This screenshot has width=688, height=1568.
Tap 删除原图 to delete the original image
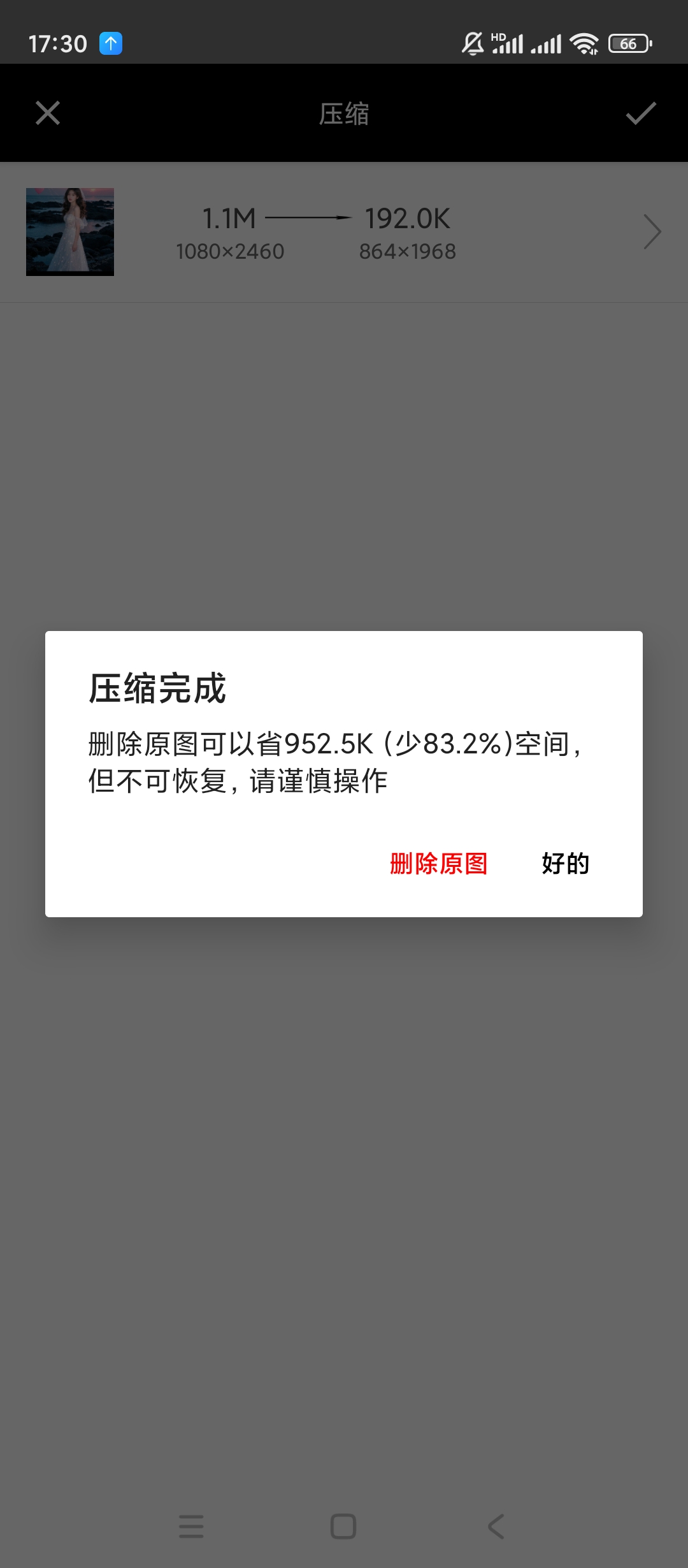pyautogui.click(x=438, y=864)
